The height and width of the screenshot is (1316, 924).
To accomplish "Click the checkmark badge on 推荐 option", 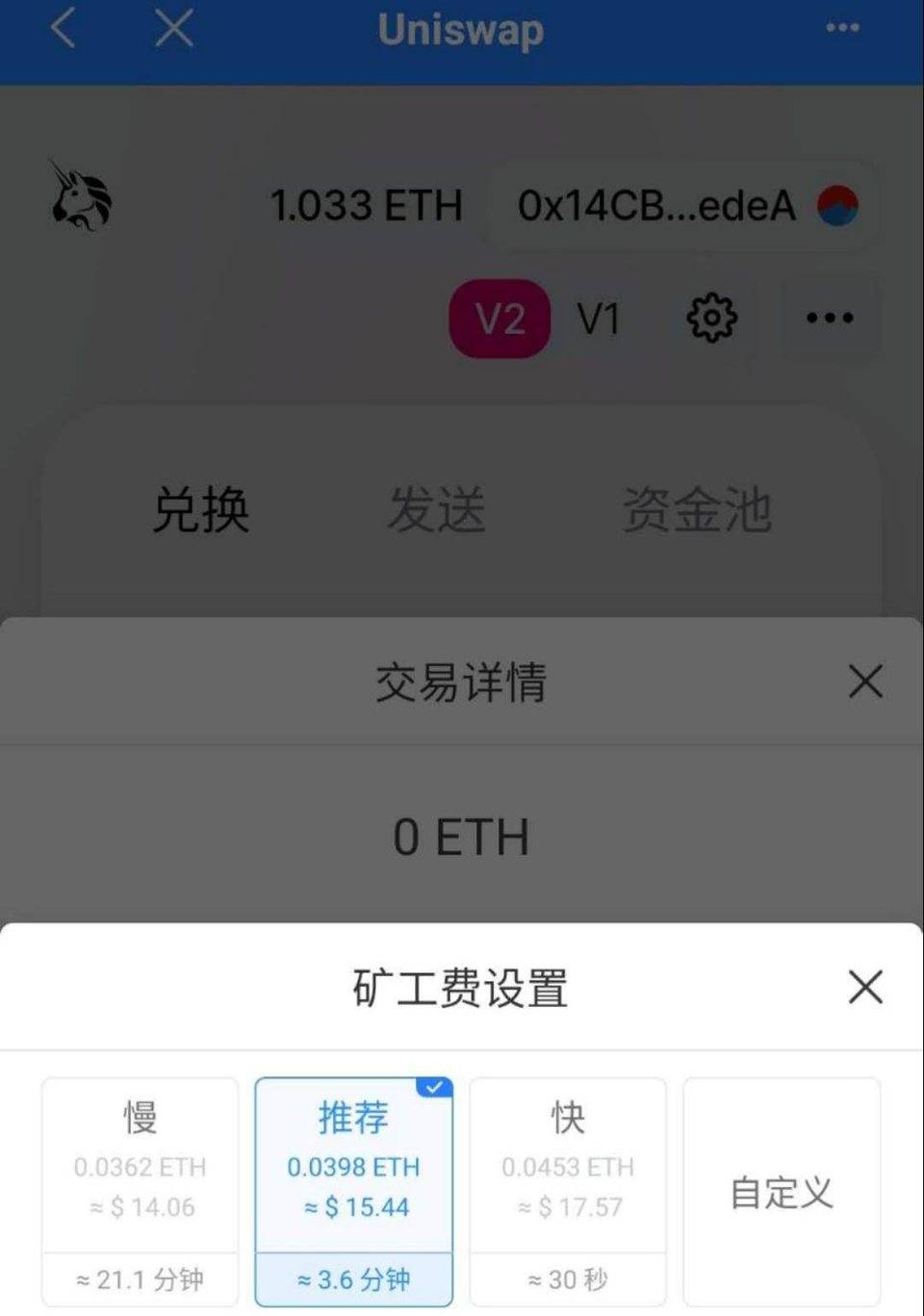I will click(x=435, y=1087).
